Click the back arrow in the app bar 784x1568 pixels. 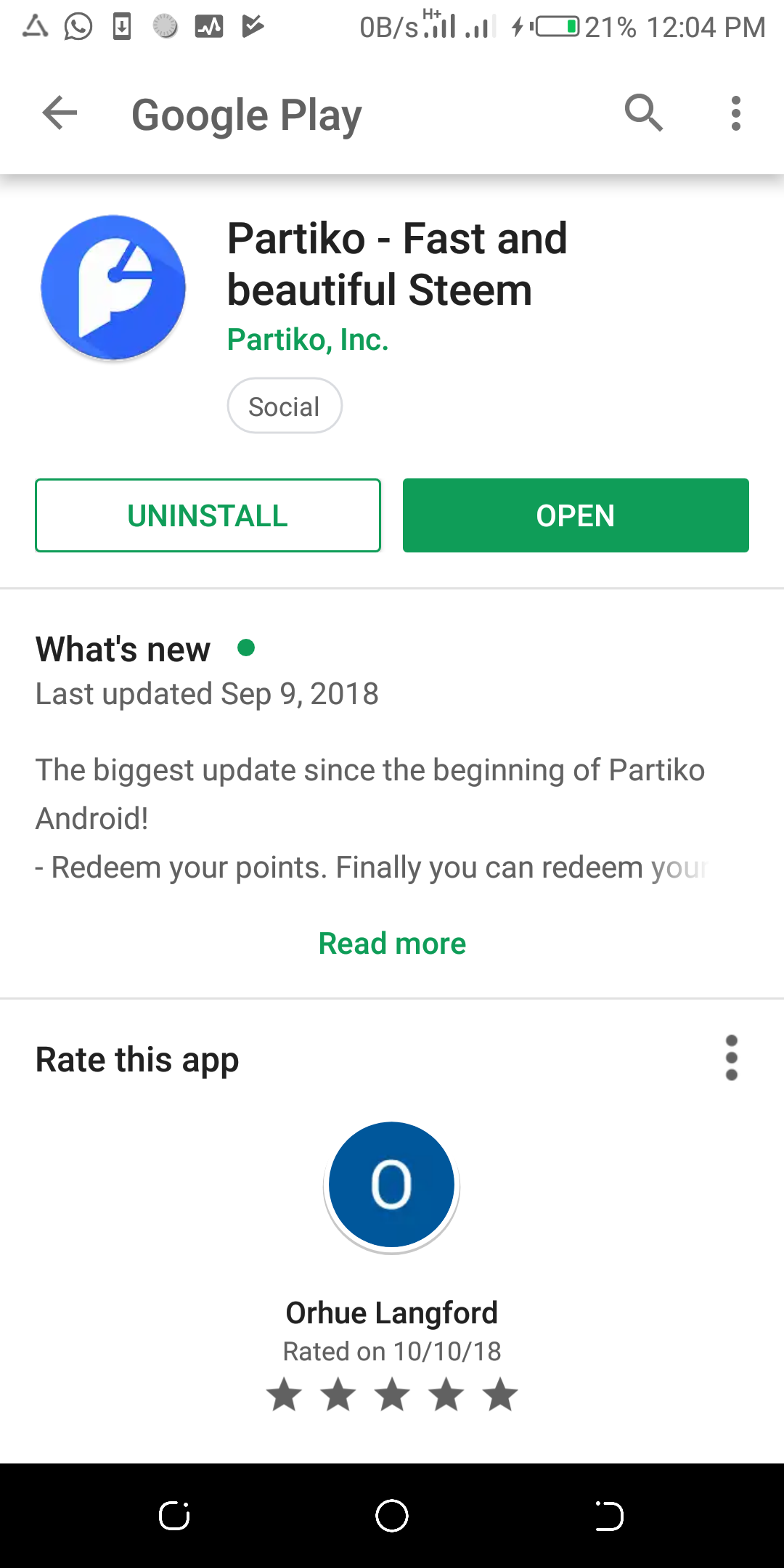[59, 113]
